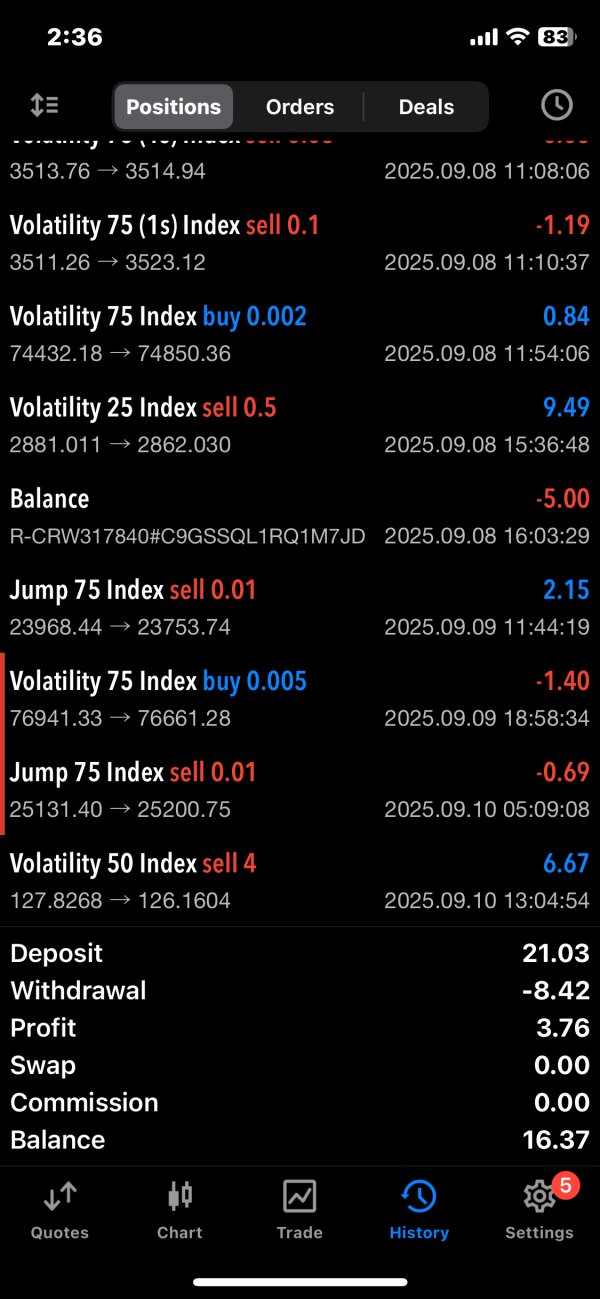Open the Jump 75 Index position with -0.69 loss

[x=300, y=789]
